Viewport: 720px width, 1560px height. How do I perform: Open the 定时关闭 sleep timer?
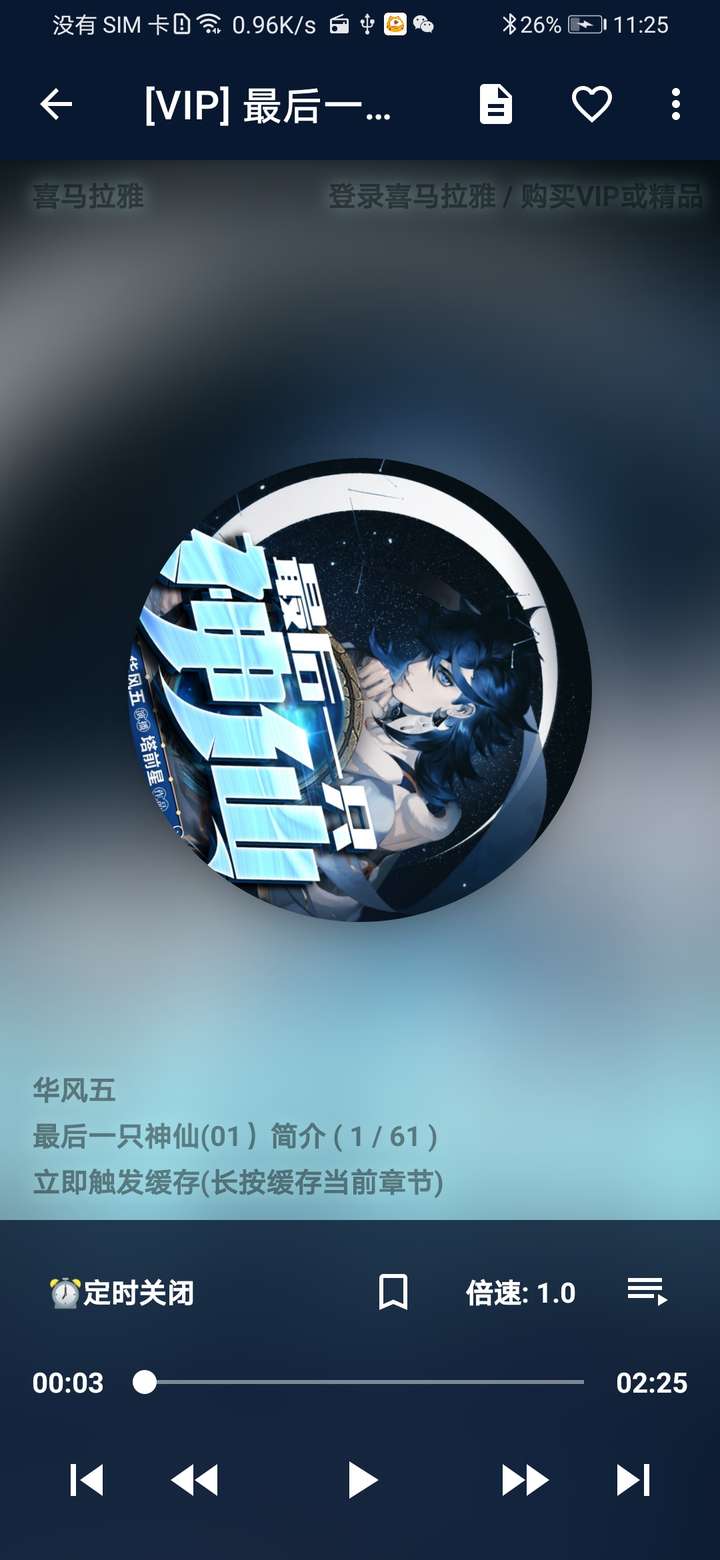coord(122,1293)
